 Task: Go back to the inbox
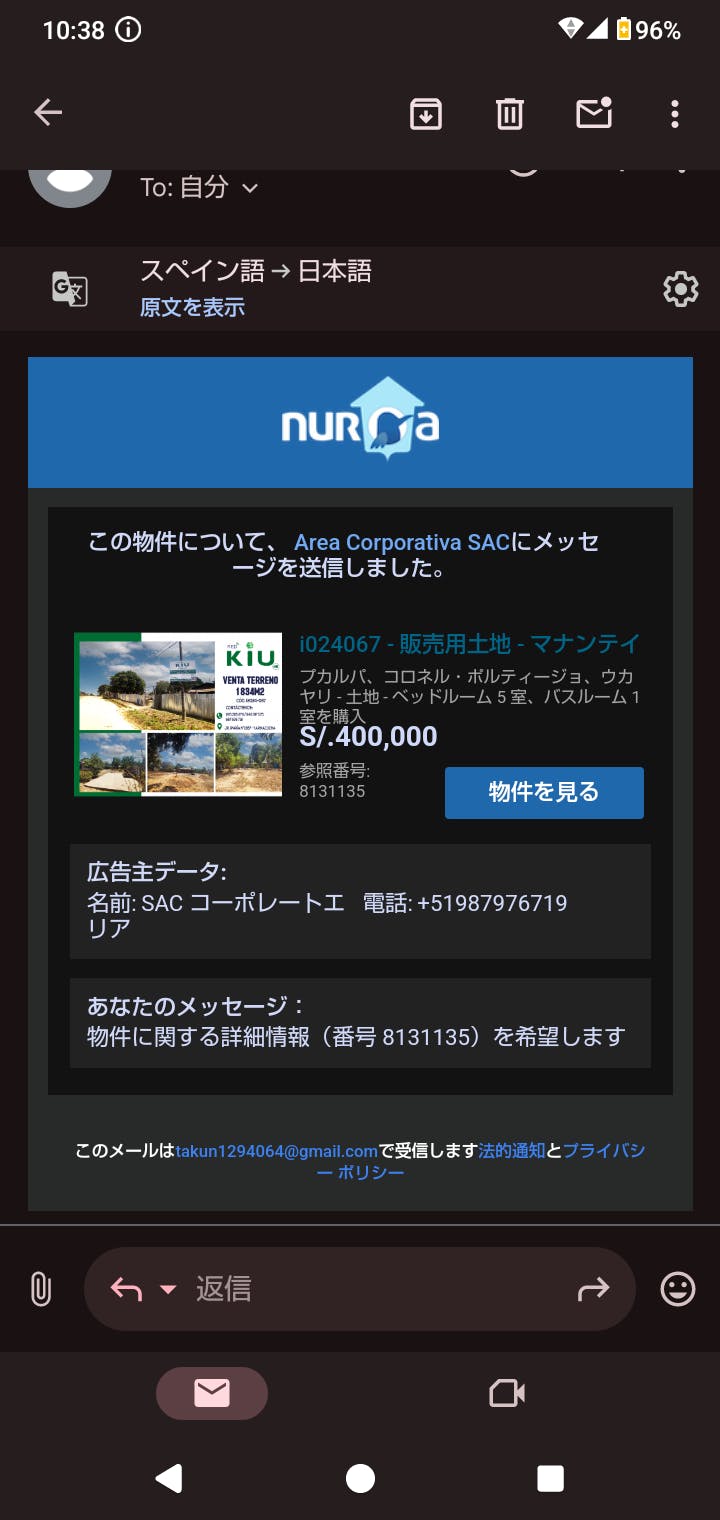click(48, 113)
